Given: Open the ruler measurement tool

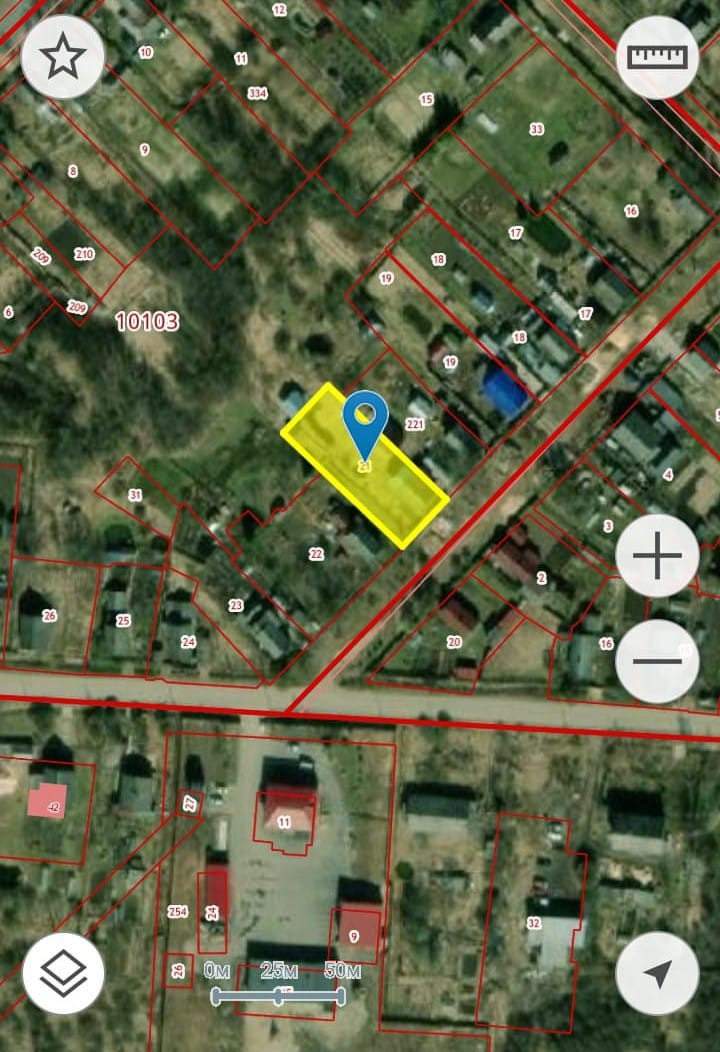Looking at the screenshot, I should click(657, 57).
